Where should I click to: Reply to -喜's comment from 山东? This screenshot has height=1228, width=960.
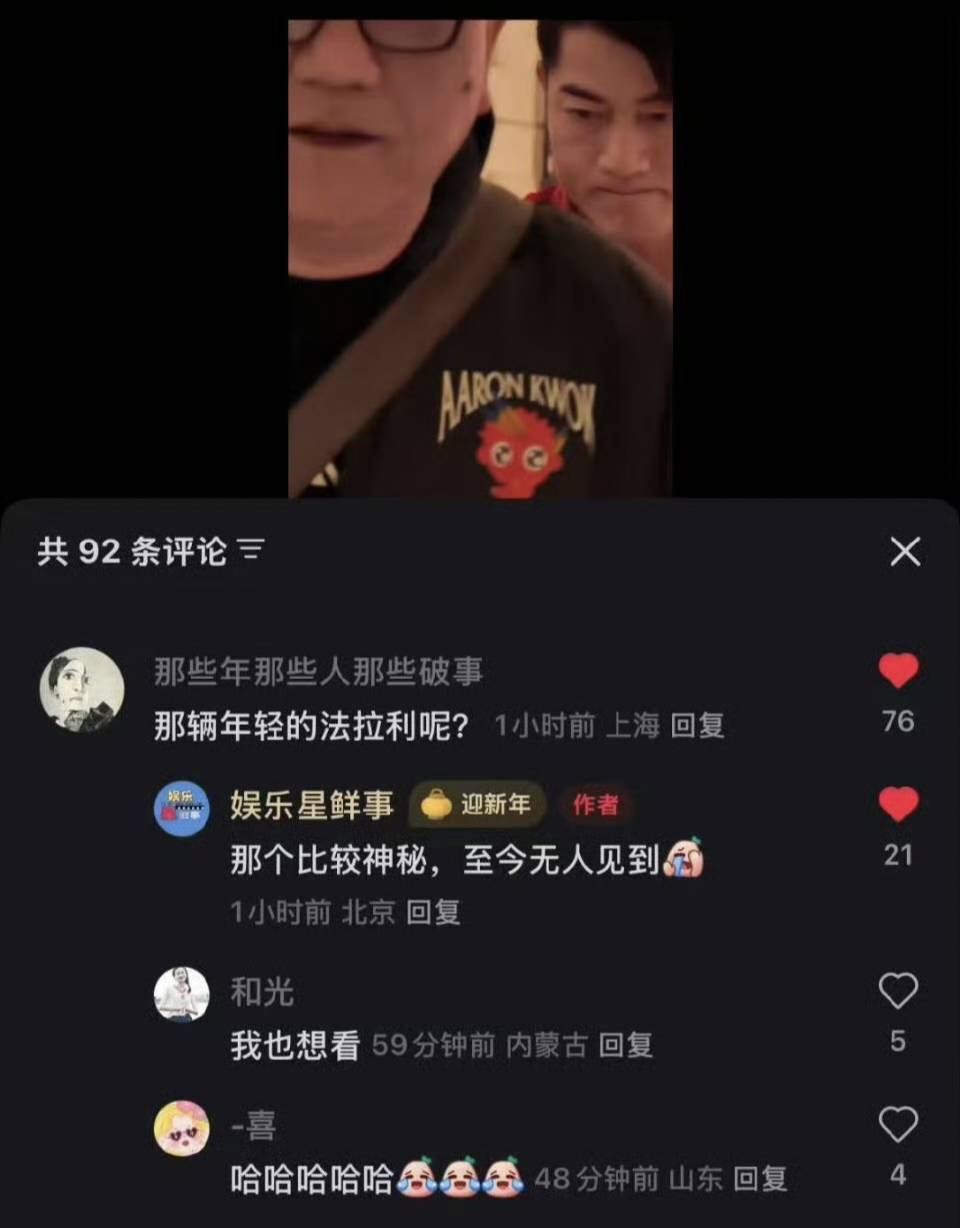point(760,1179)
